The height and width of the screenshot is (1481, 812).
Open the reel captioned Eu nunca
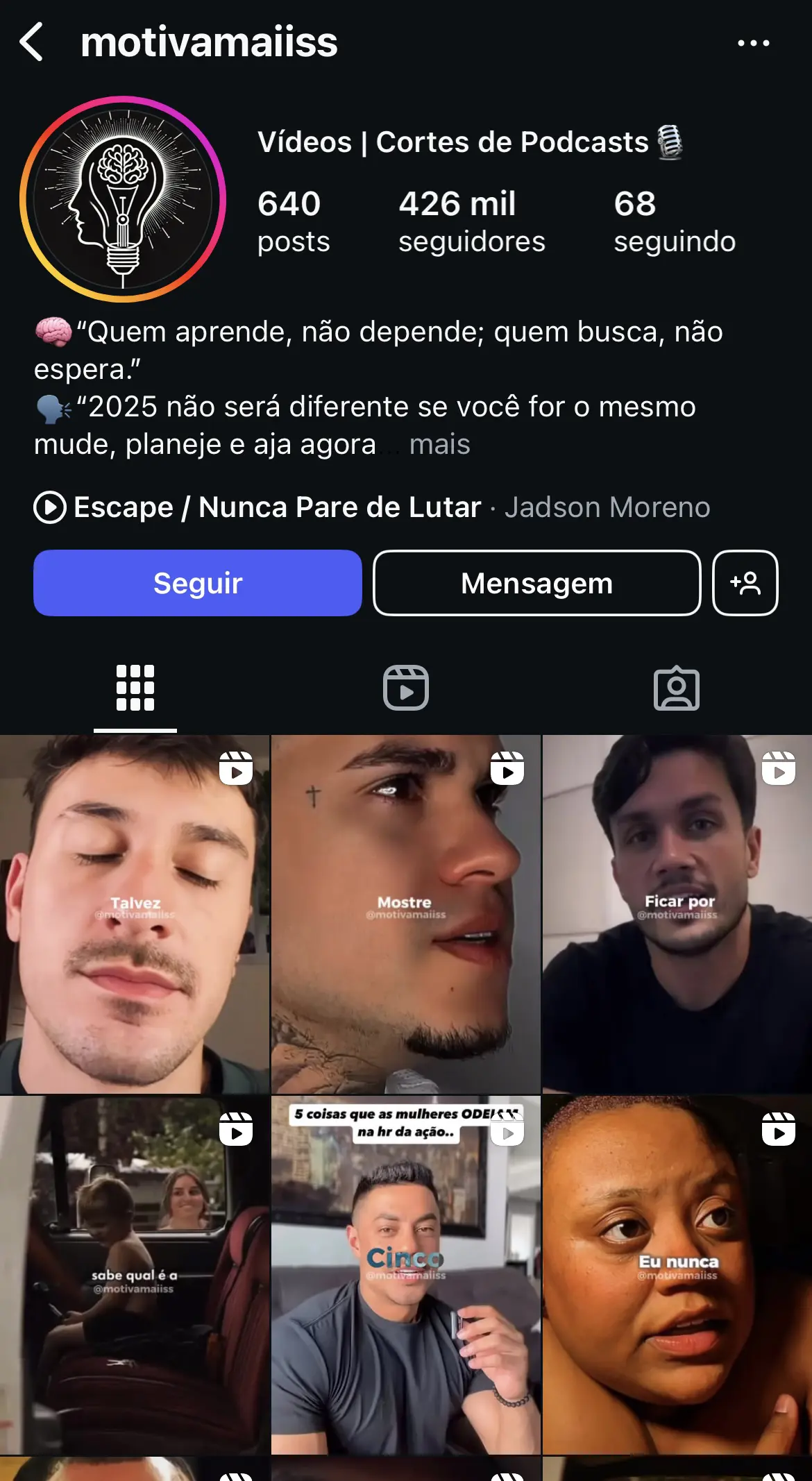(677, 1275)
